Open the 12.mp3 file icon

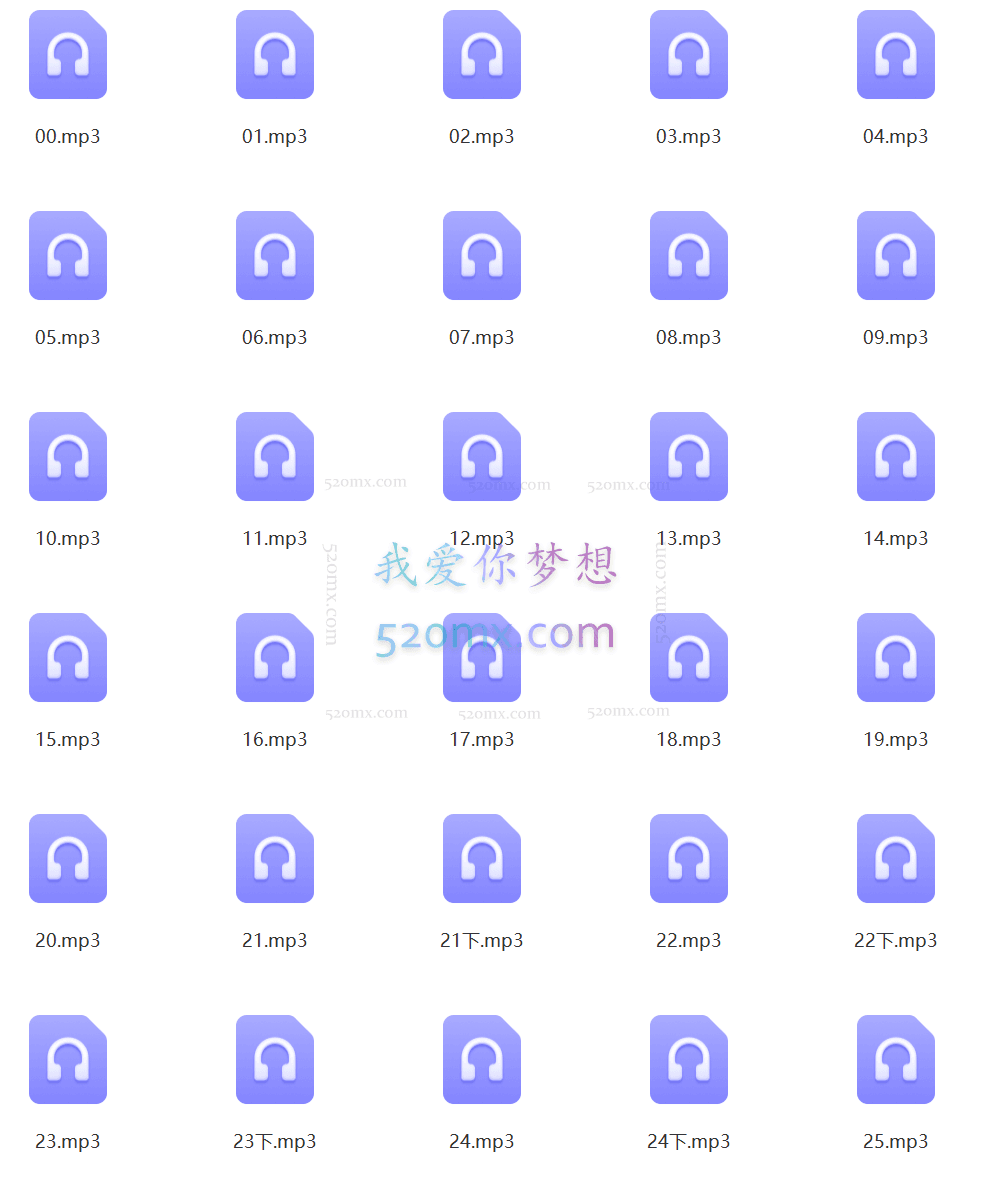481,457
